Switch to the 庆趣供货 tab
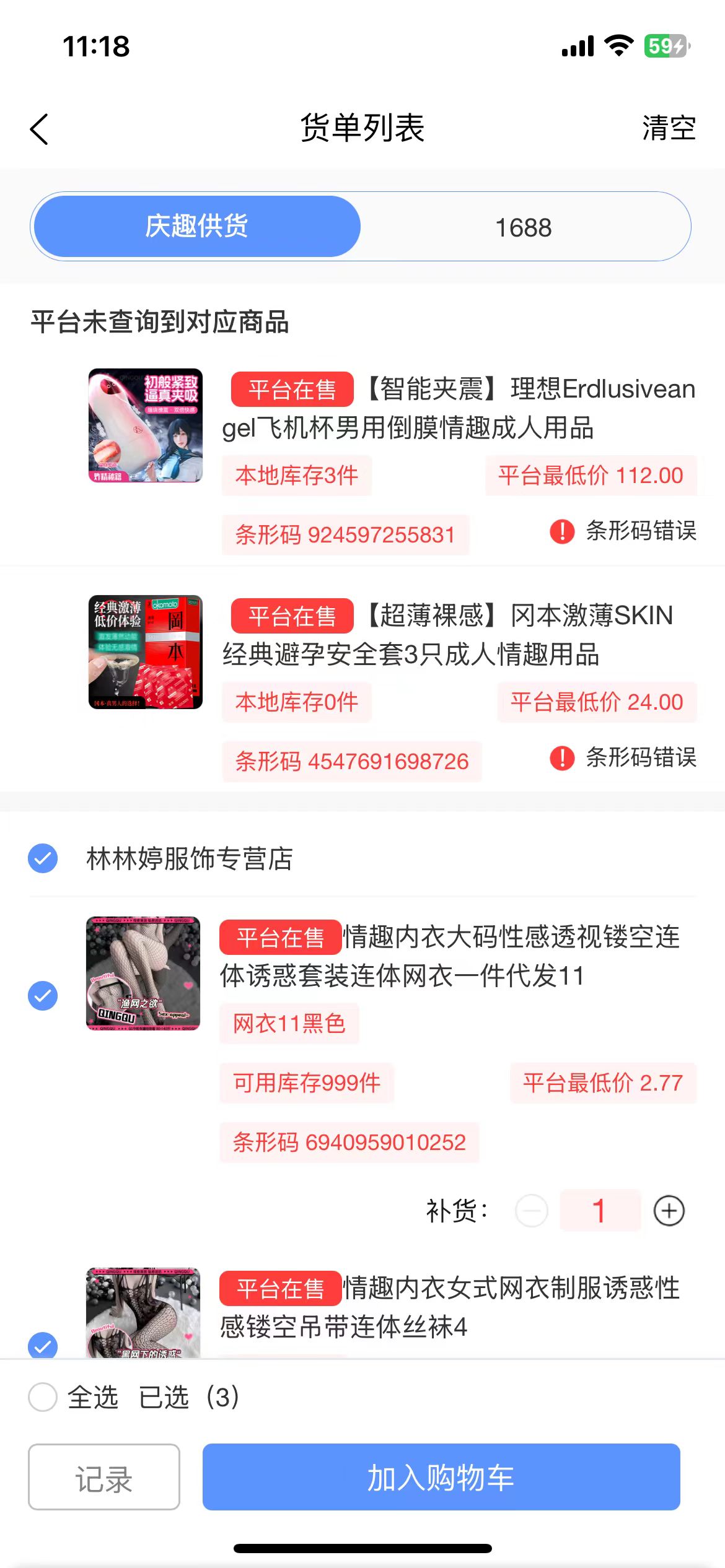This screenshot has width=725, height=1568. 197,227
